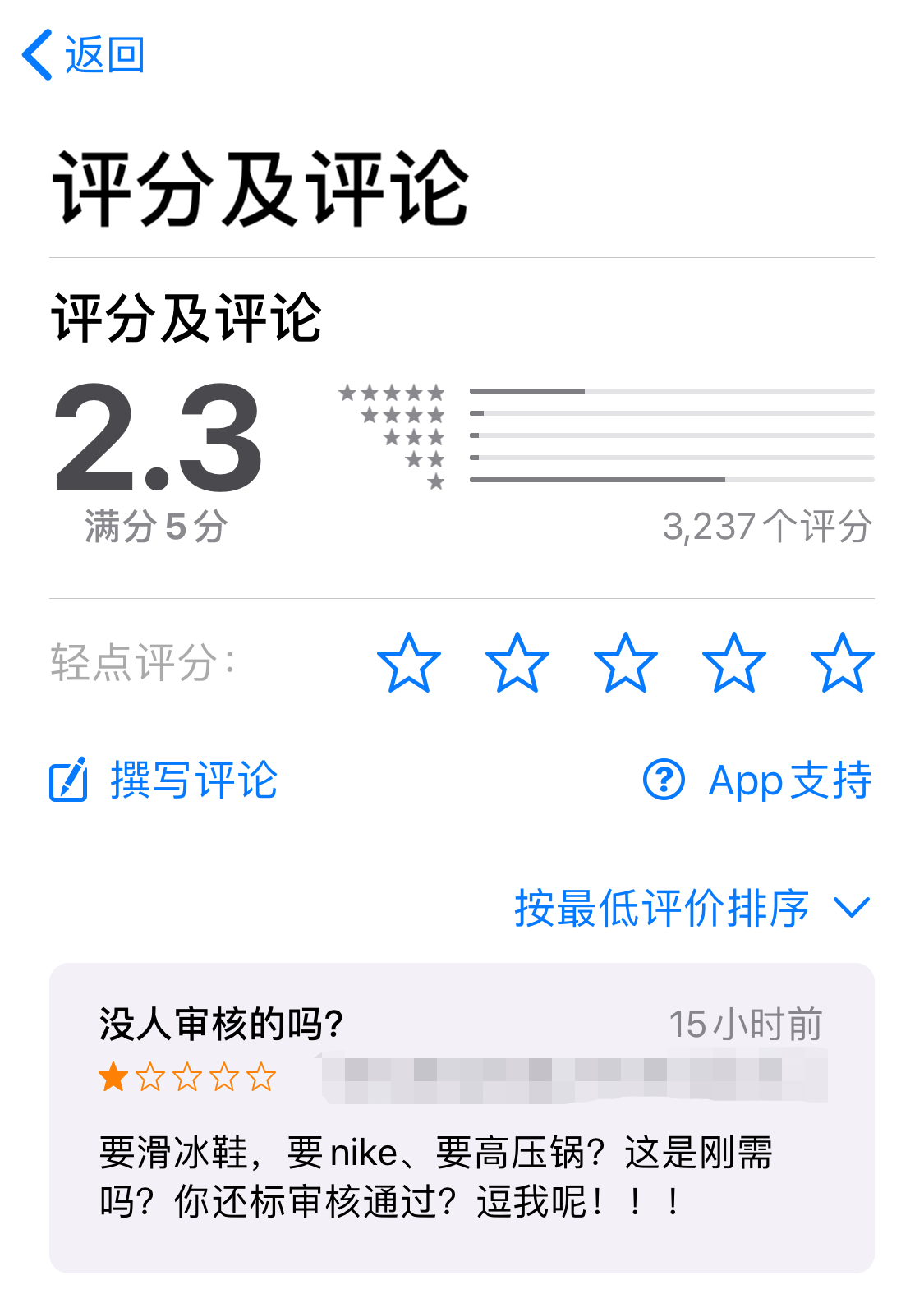Go back with the 返回 button
The width and height of the screenshot is (924, 1294).
pos(84,56)
